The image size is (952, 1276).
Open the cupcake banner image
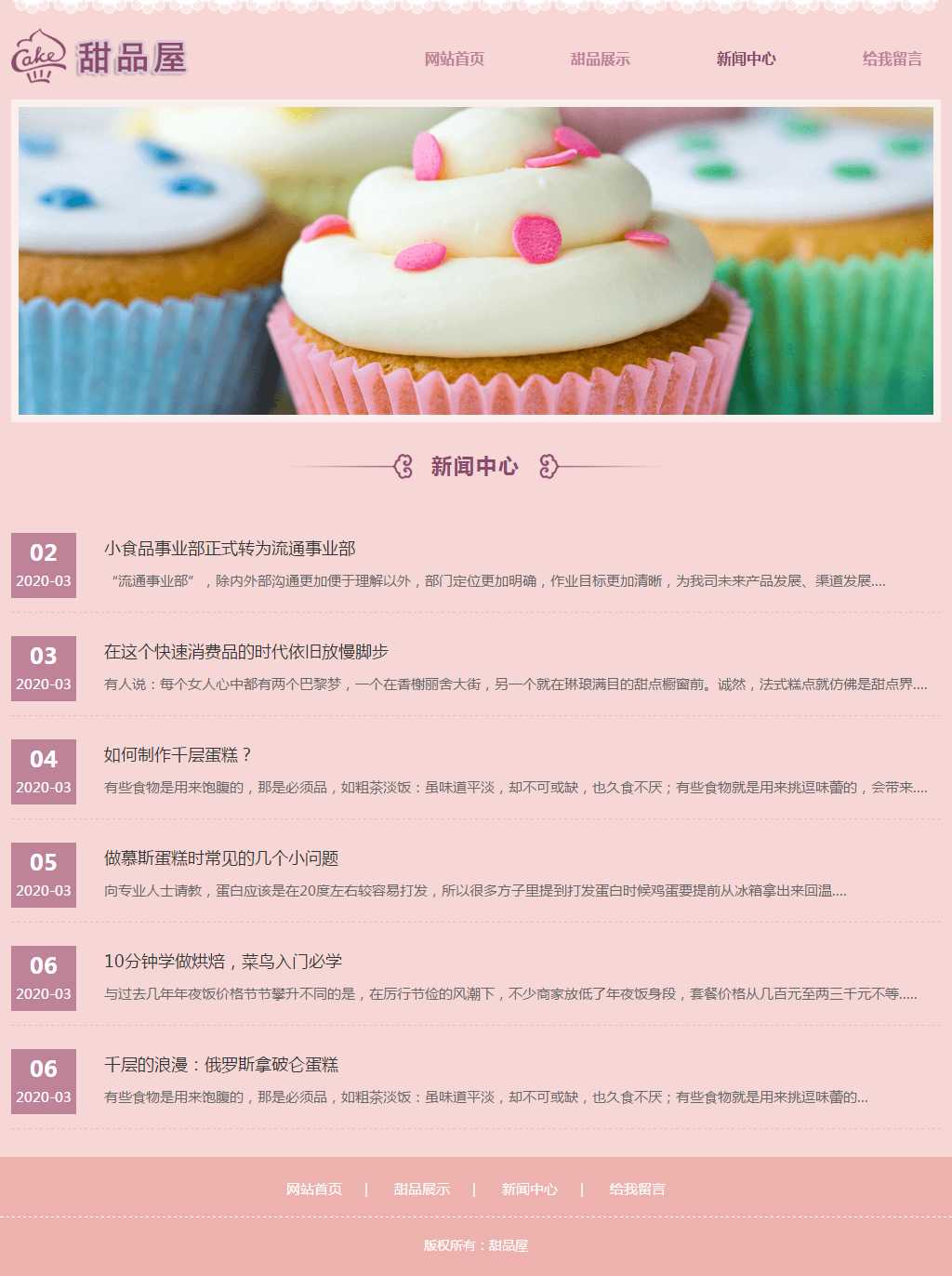coord(476,260)
